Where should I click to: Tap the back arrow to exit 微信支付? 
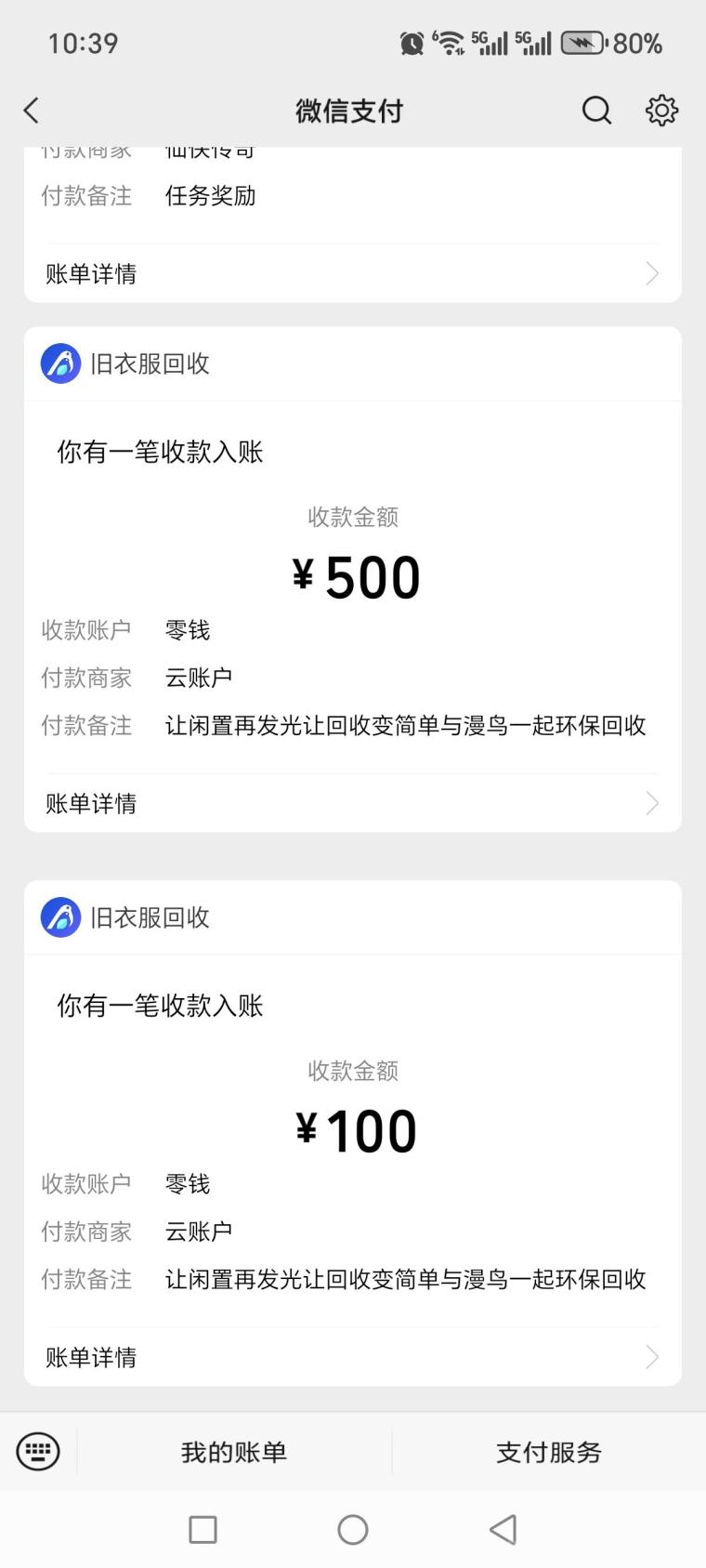click(32, 110)
